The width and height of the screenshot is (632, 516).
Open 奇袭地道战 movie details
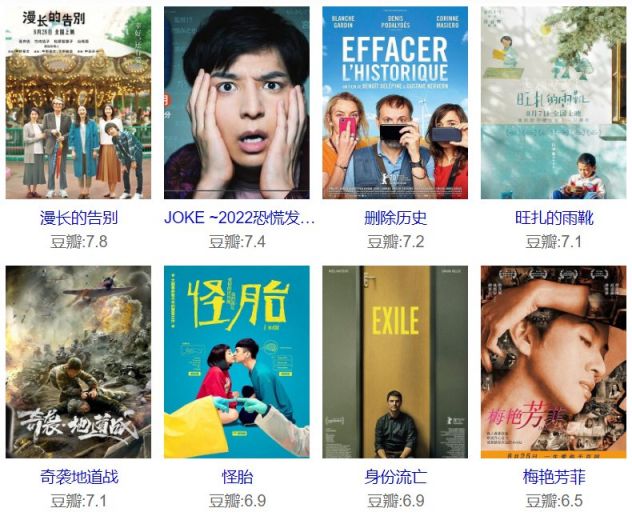pyautogui.click(x=78, y=362)
